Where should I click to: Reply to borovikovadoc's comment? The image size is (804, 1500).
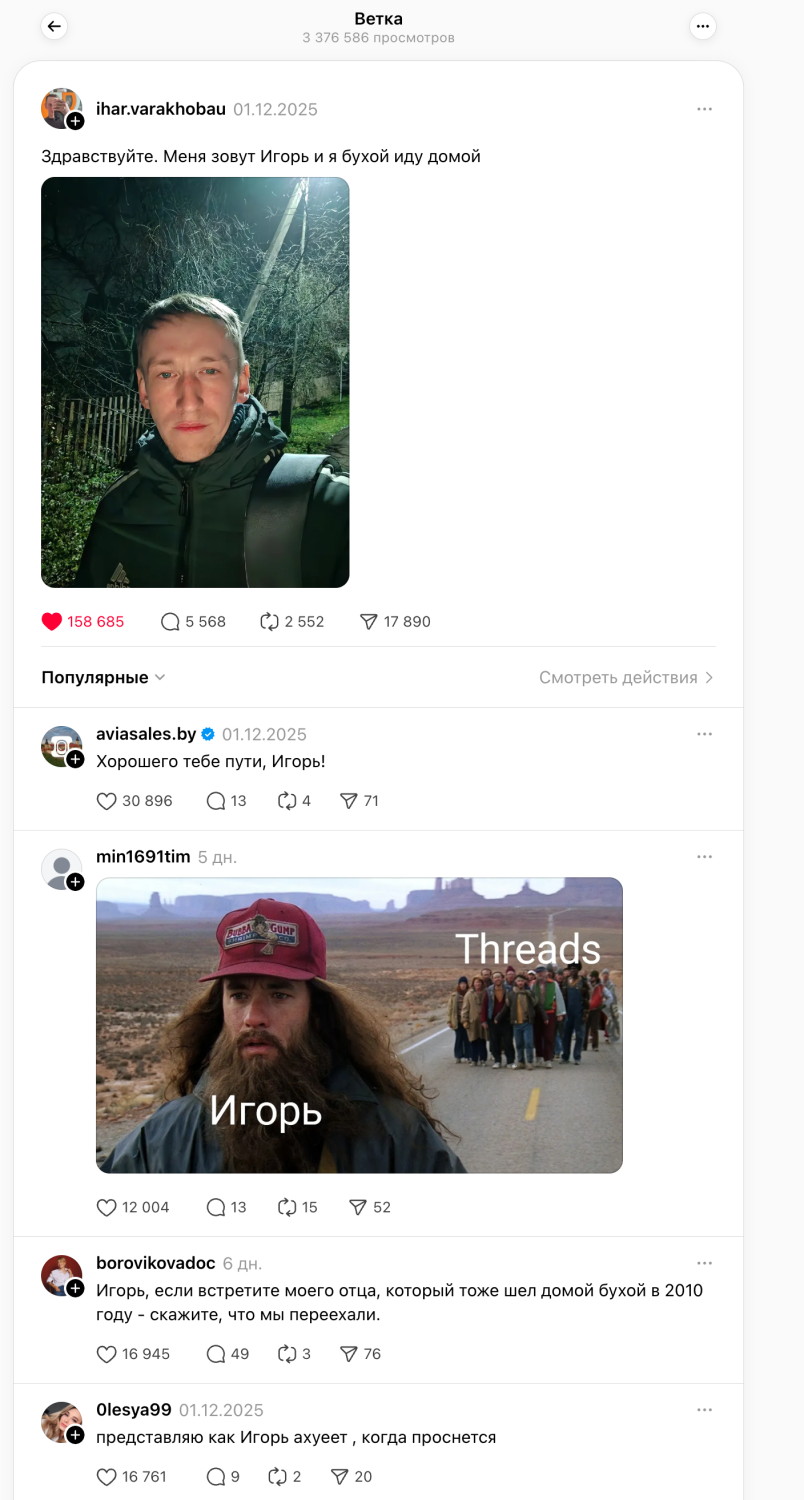[216, 1354]
